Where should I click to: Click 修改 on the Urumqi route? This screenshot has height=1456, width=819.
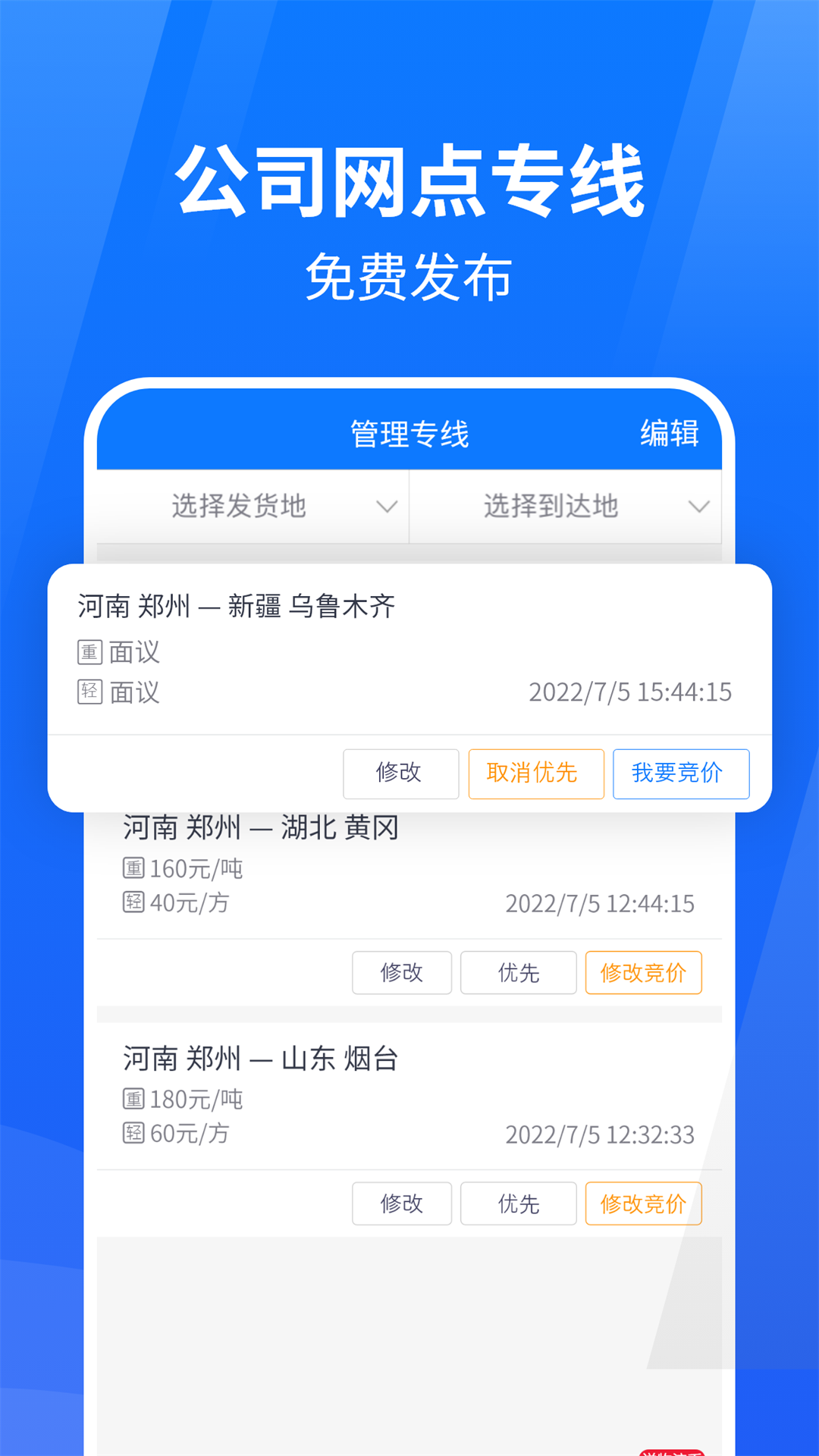400,773
